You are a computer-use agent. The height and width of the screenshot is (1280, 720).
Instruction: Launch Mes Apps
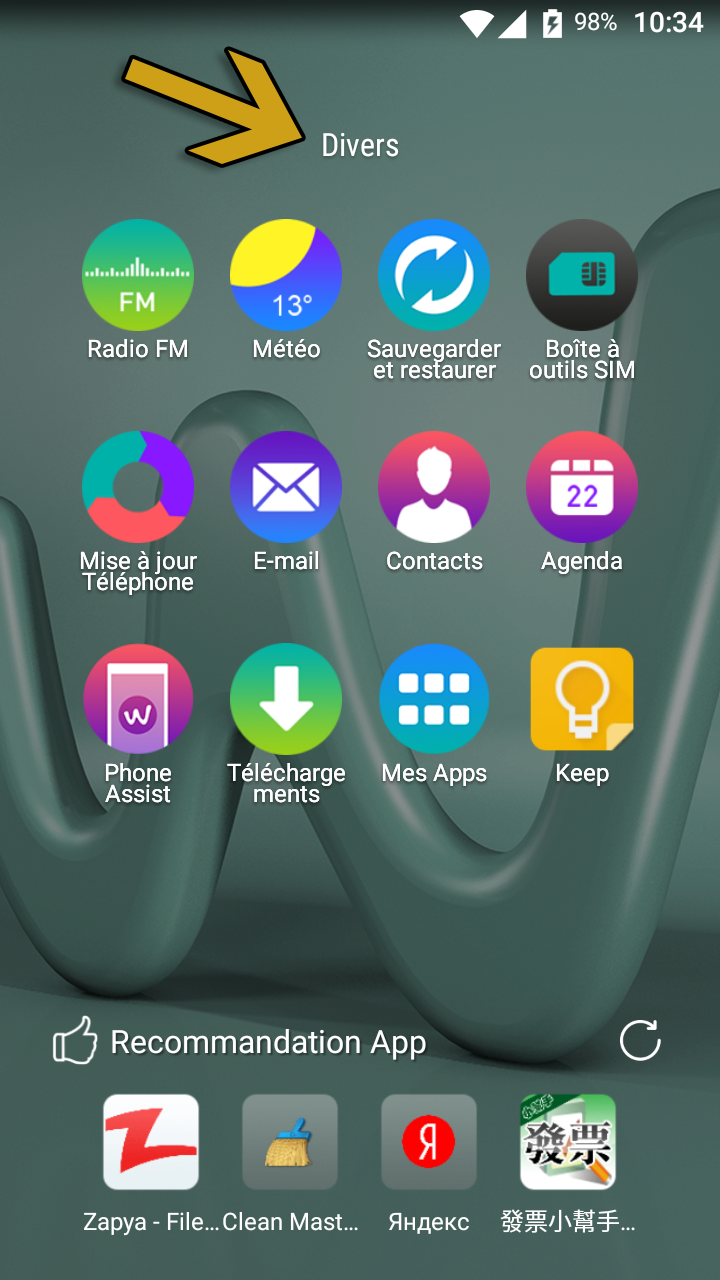434,699
